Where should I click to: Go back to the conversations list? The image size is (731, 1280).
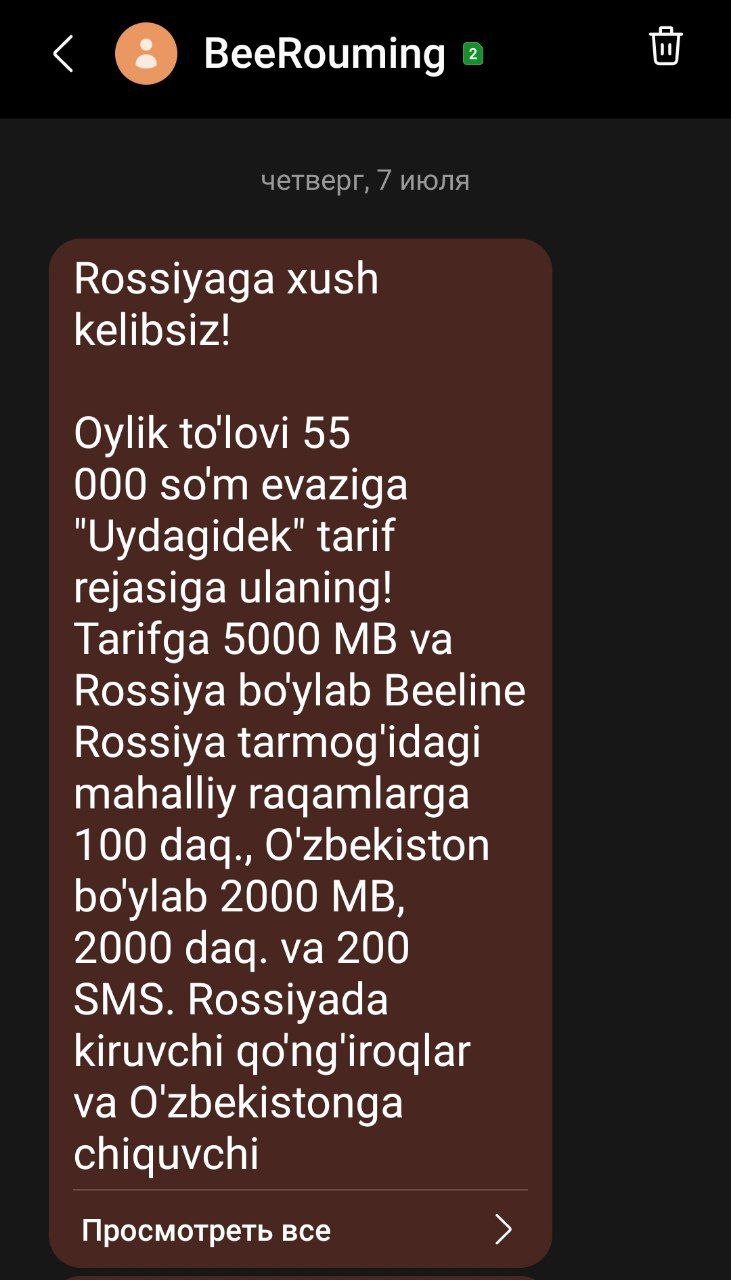pos(63,54)
